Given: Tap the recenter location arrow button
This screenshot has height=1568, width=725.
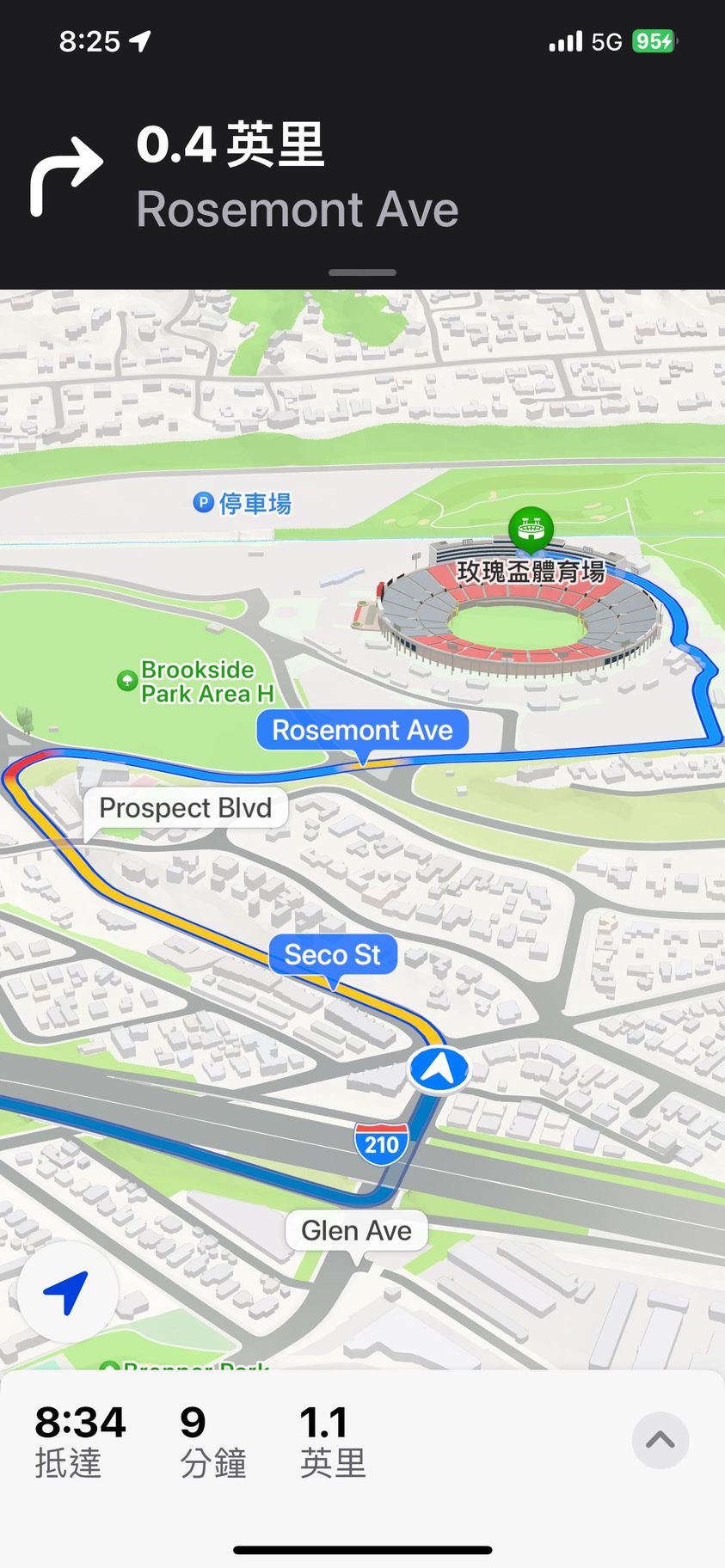Looking at the screenshot, I should 67,1292.
